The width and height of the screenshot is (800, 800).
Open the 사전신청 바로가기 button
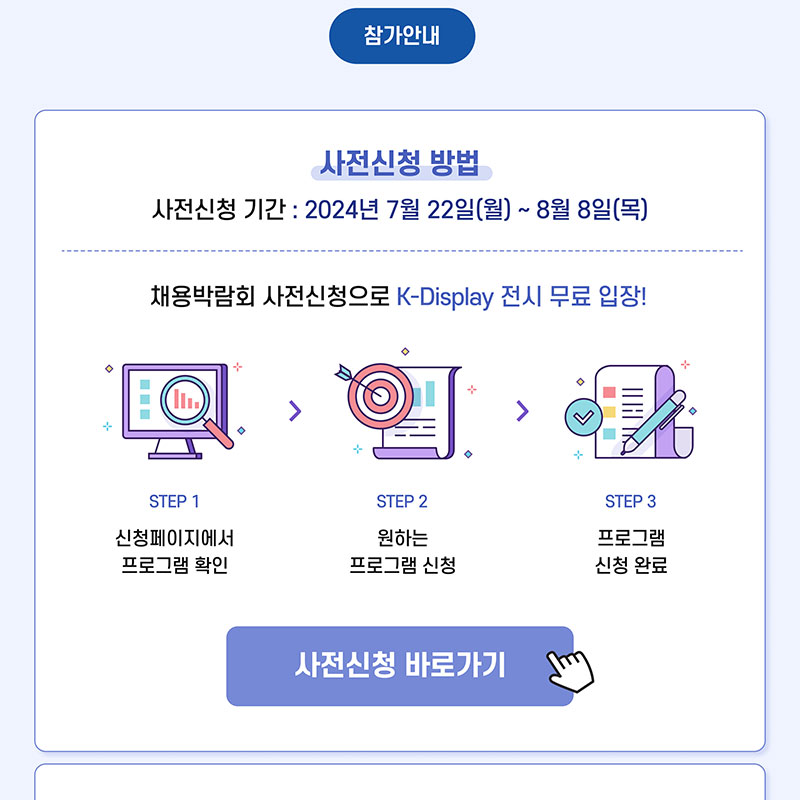pyautogui.click(x=400, y=666)
